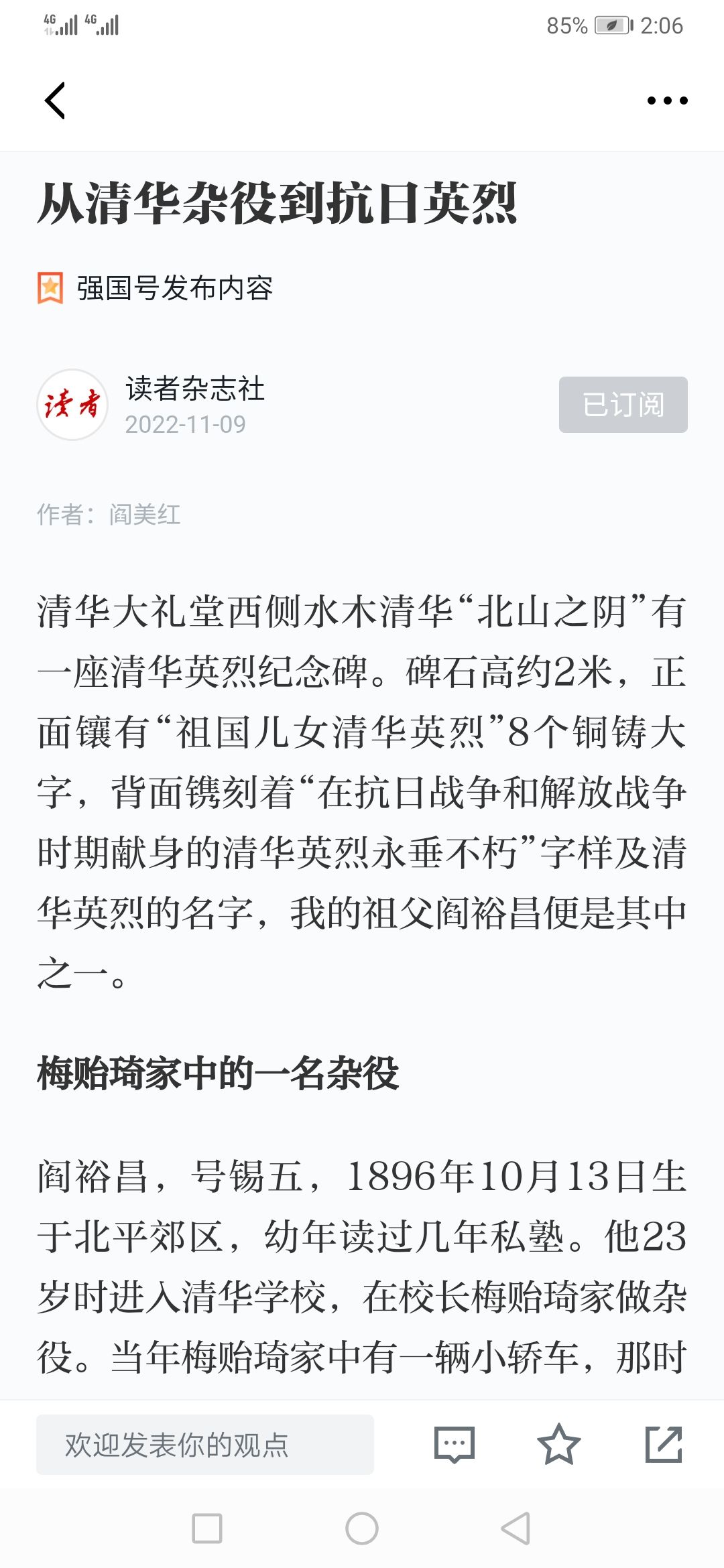Open the three-dot overflow menu
The width and height of the screenshot is (724, 1568).
667,101
